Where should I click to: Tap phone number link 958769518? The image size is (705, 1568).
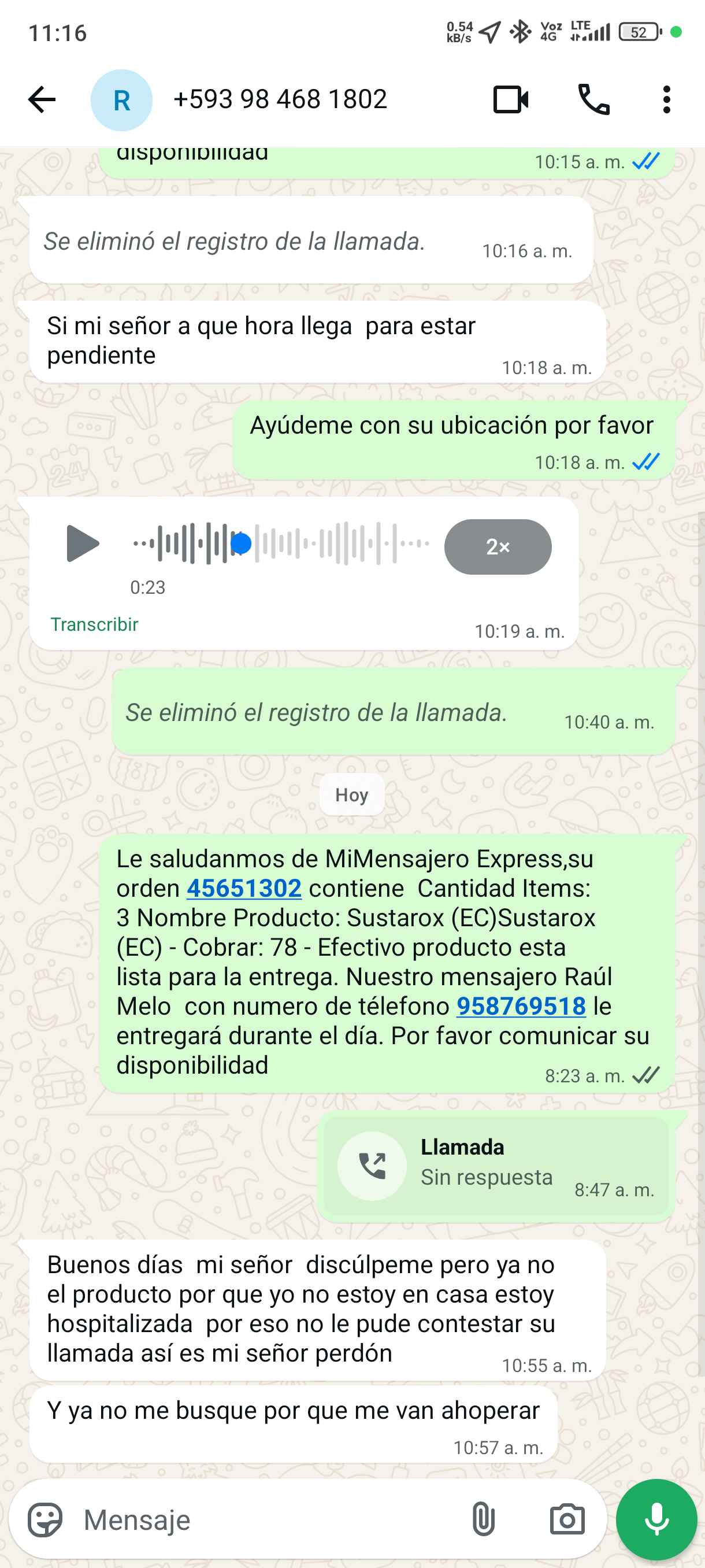pos(521,1006)
